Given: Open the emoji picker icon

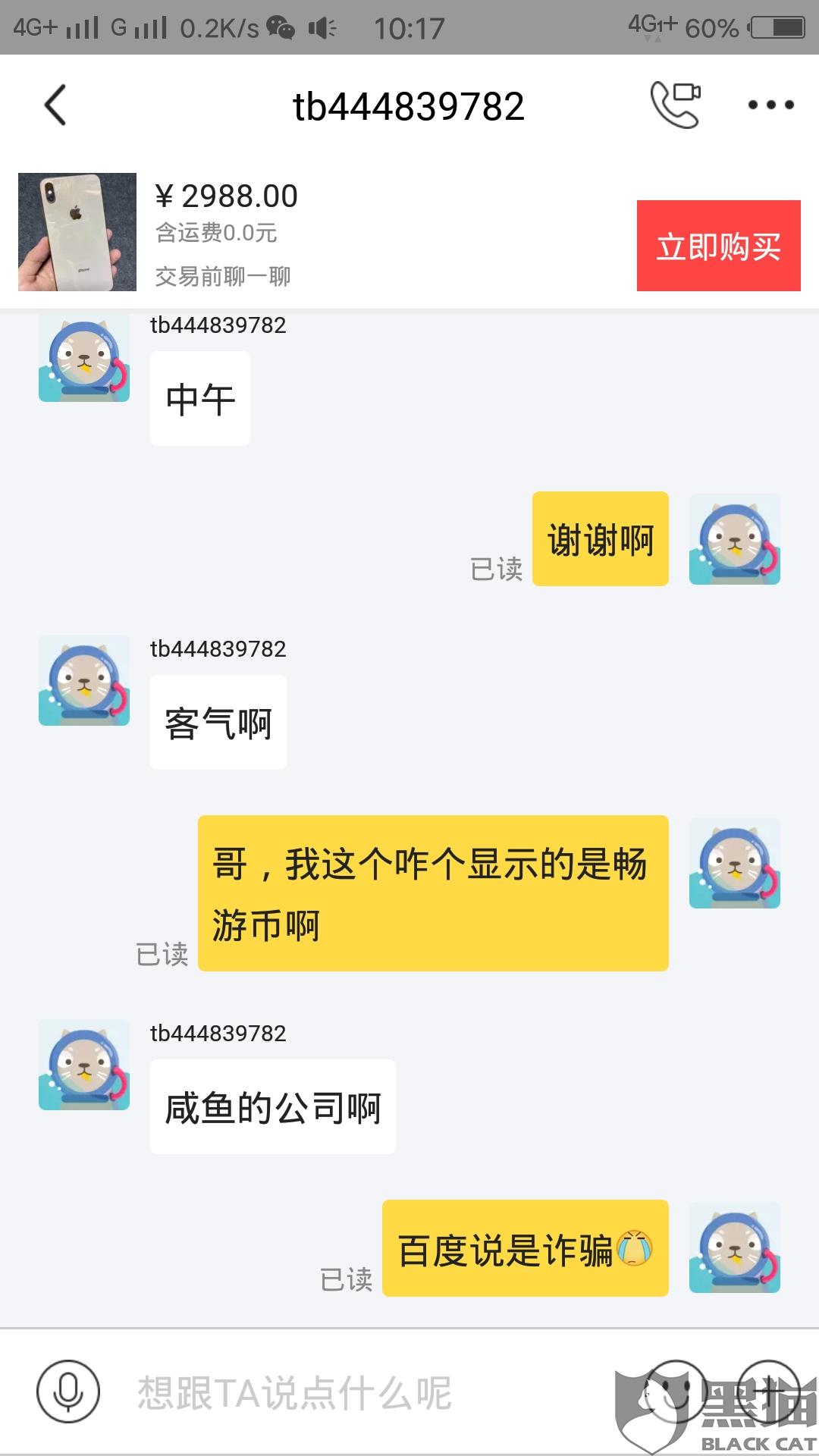Looking at the screenshot, I should coord(675,1392).
